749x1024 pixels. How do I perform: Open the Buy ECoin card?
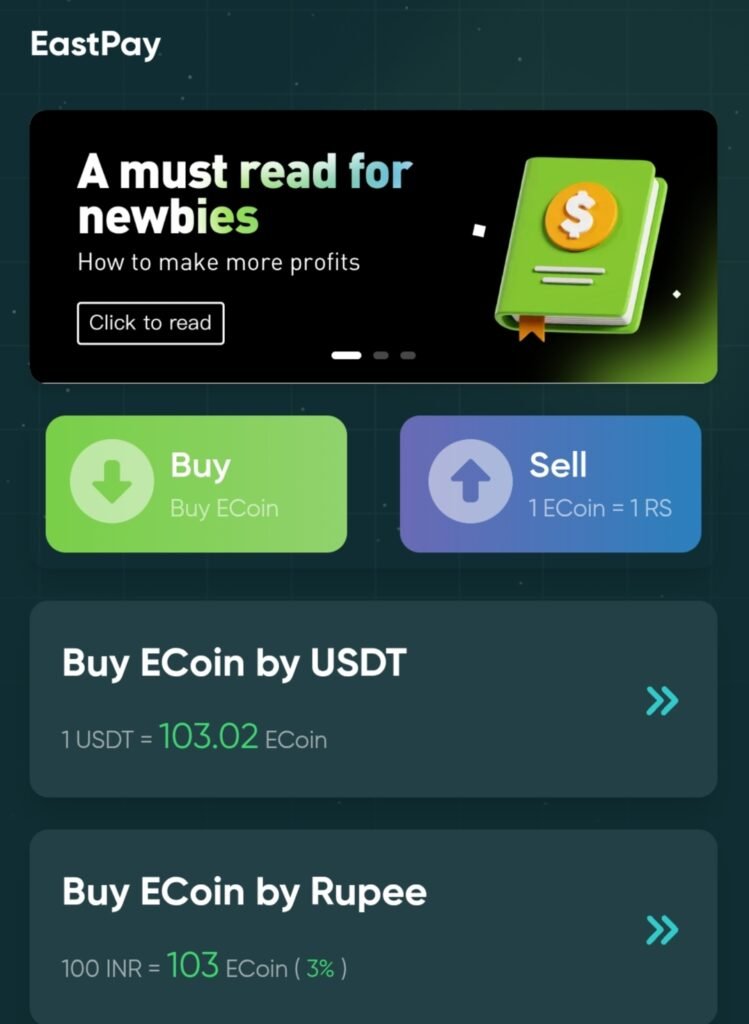point(196,484)
